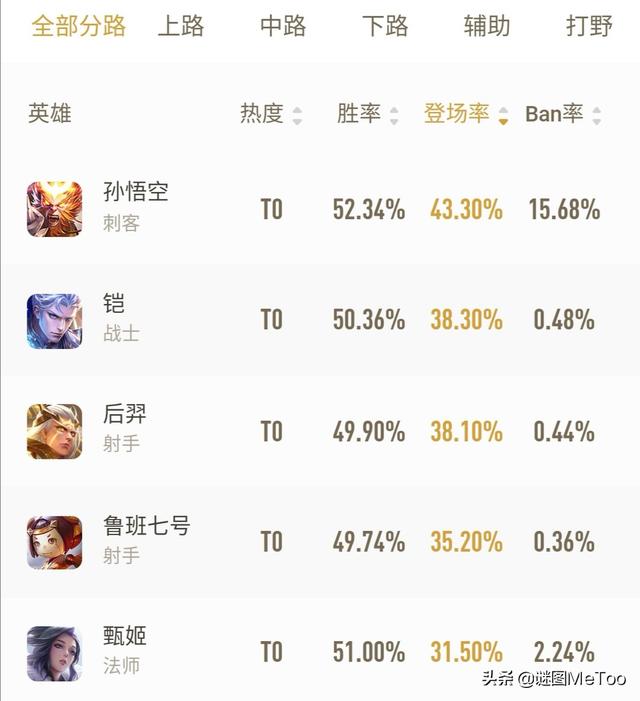This screenshot has width=640, height=701.
Task: Sort heroes by 热度
Action: [x=270, y=114]
